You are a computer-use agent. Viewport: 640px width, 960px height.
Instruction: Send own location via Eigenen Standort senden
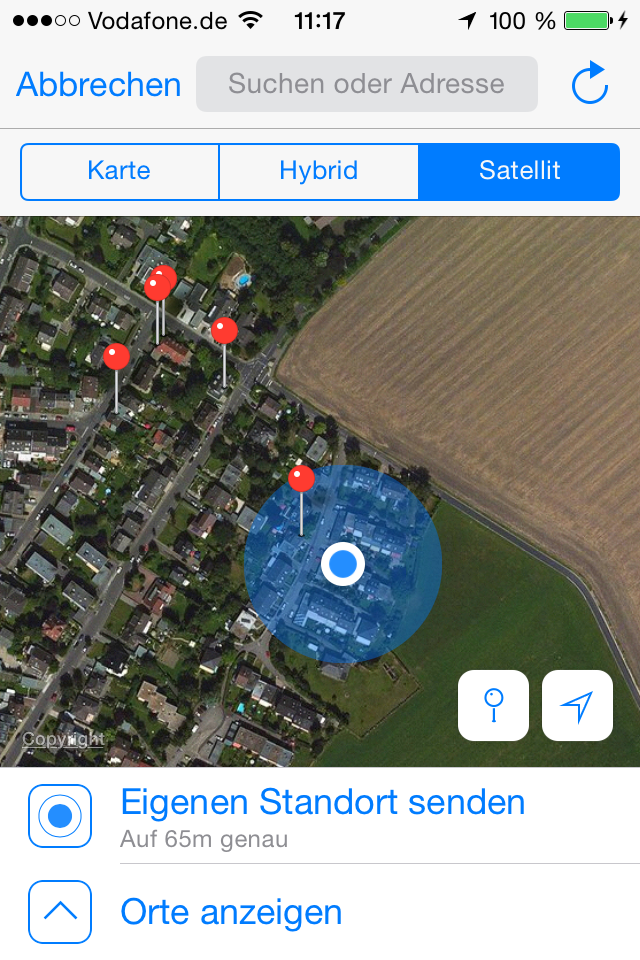pos(322,815)
